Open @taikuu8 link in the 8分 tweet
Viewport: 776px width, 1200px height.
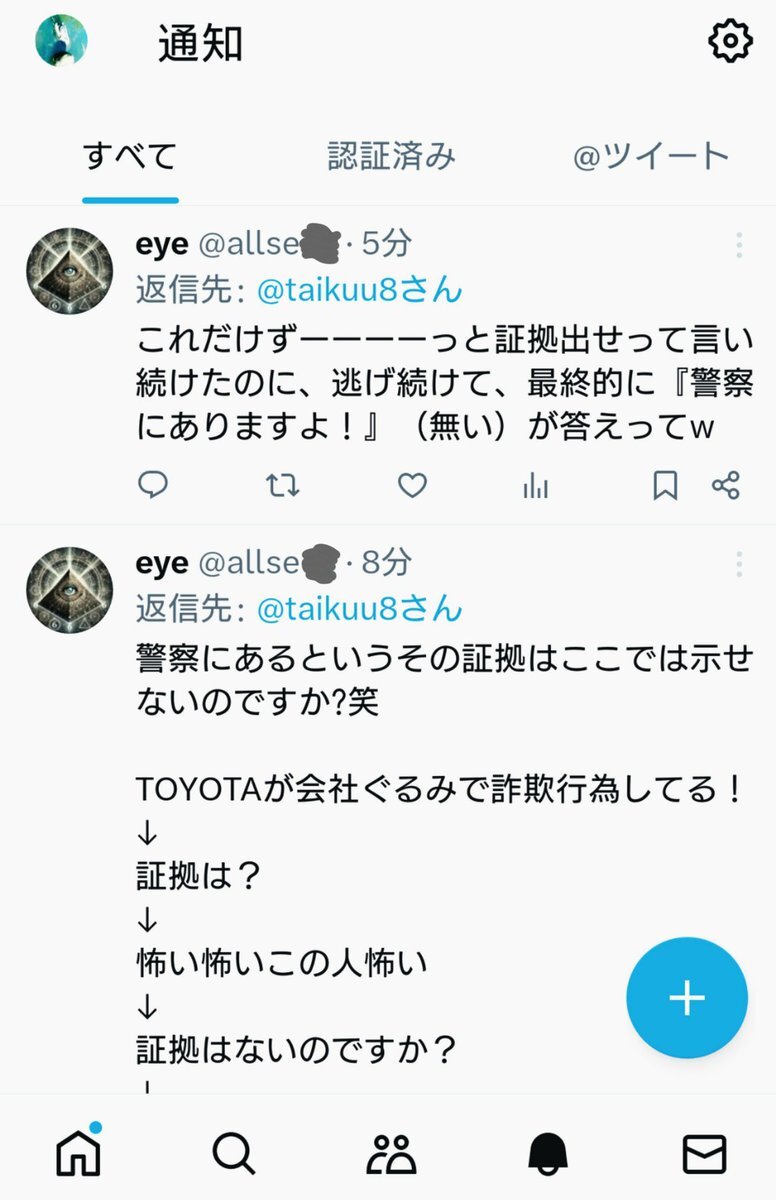tap(359, 608)
